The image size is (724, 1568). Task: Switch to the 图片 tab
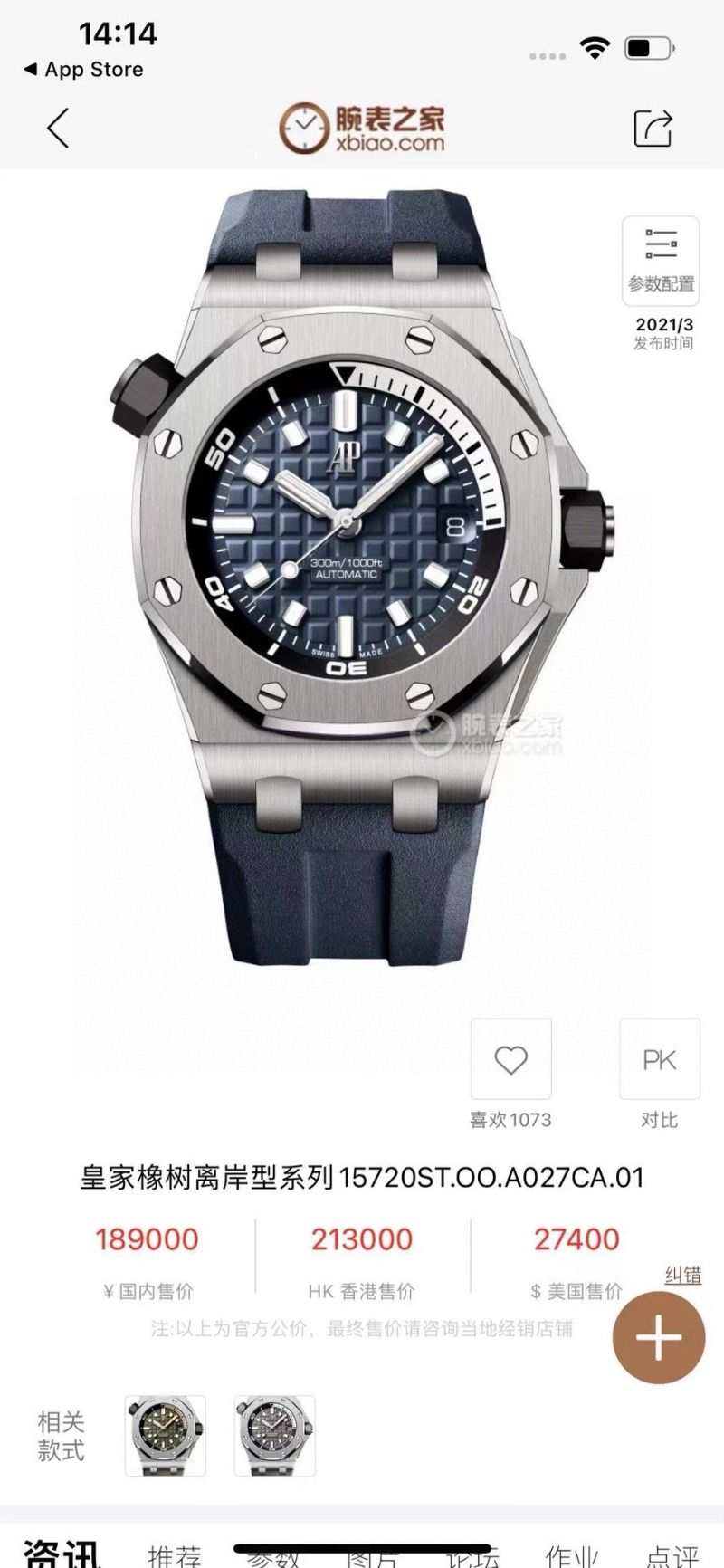click(373, 1557)
